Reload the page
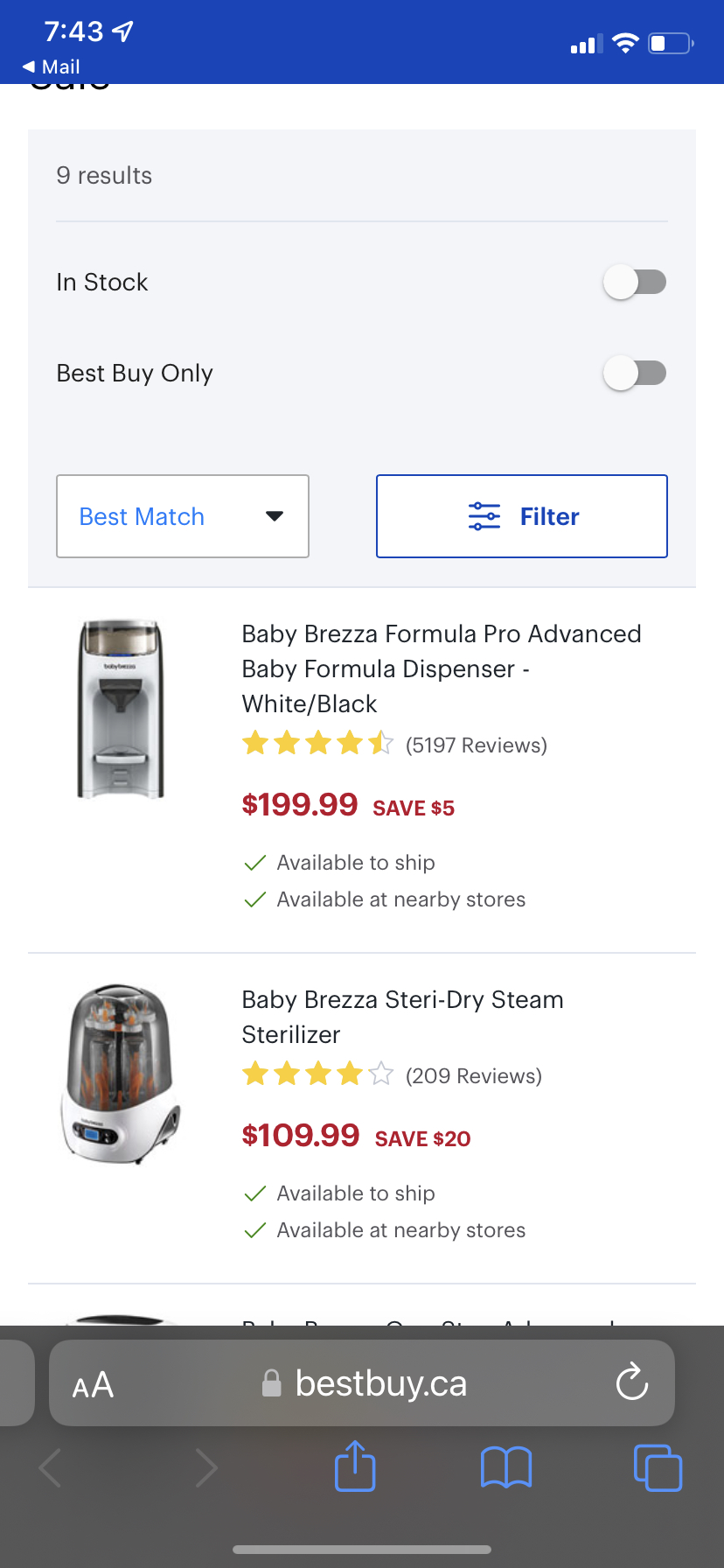Image resolution: width=724 pixels, height=1568 pixels. click(631, 1382)
